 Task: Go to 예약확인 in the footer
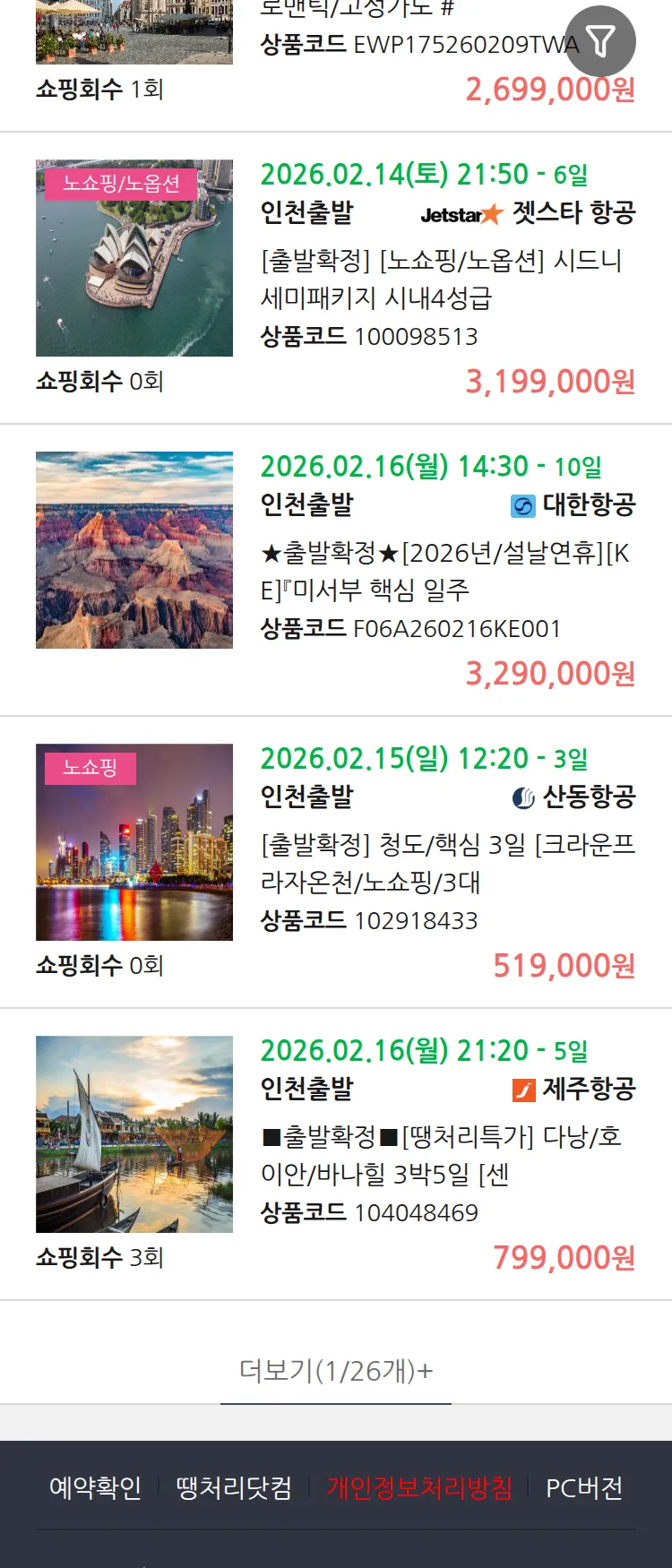point(95,1488)
